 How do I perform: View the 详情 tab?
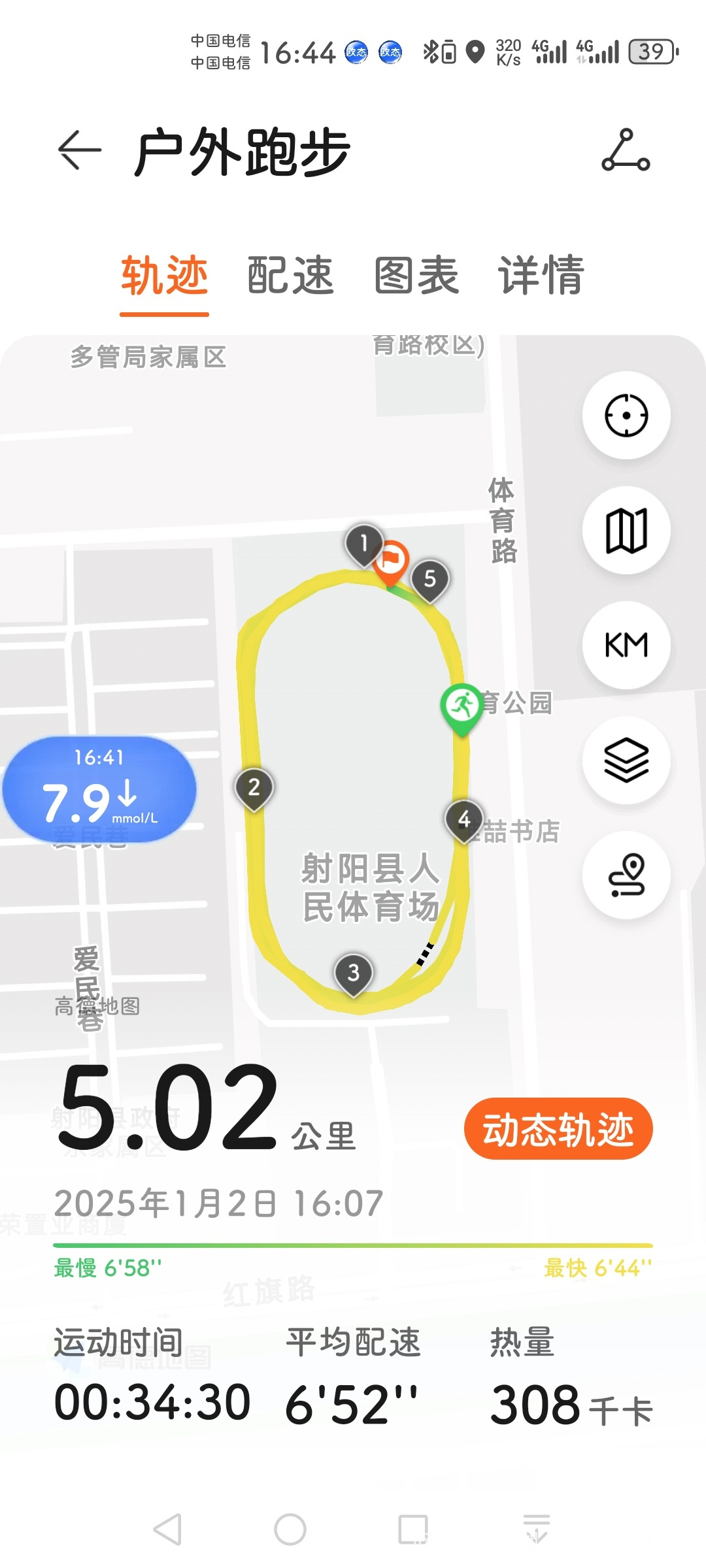[541, 275]
